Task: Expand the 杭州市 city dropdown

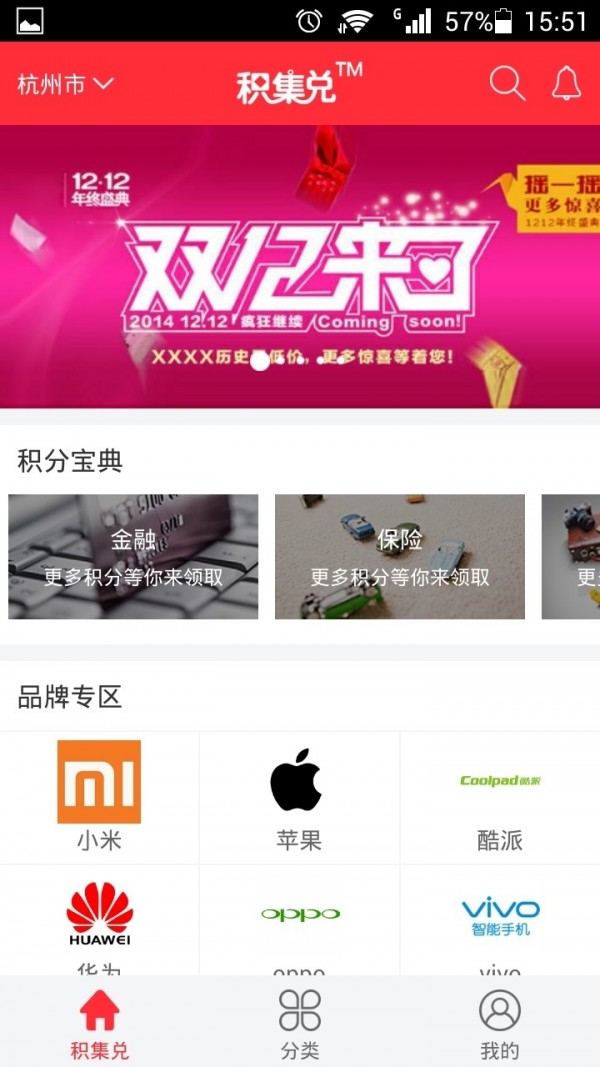Action: [65, 85]
